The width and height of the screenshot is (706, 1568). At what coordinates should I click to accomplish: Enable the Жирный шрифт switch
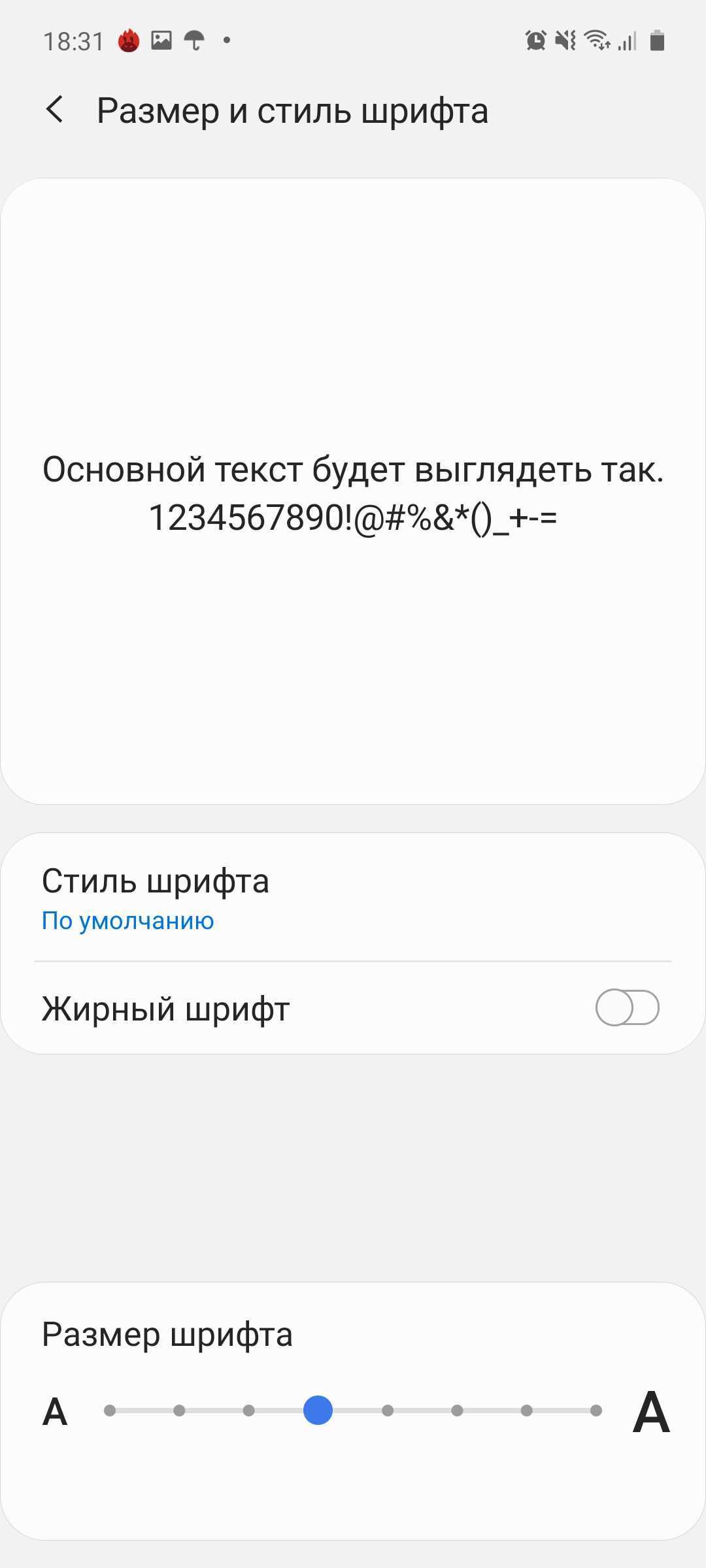(626, 1007)
